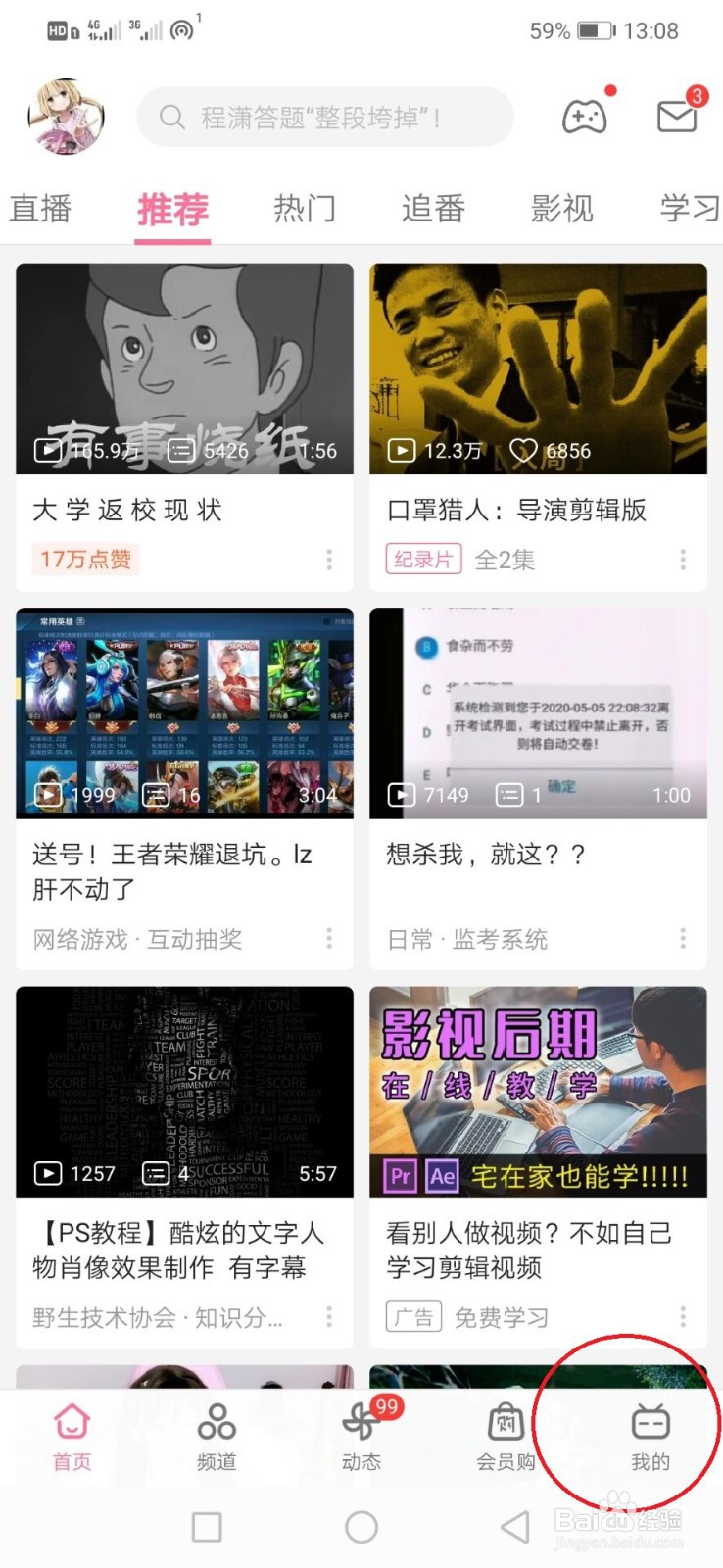Open options menu on the PS教程 card
723x1568 pixels.
click(329, 1319)
